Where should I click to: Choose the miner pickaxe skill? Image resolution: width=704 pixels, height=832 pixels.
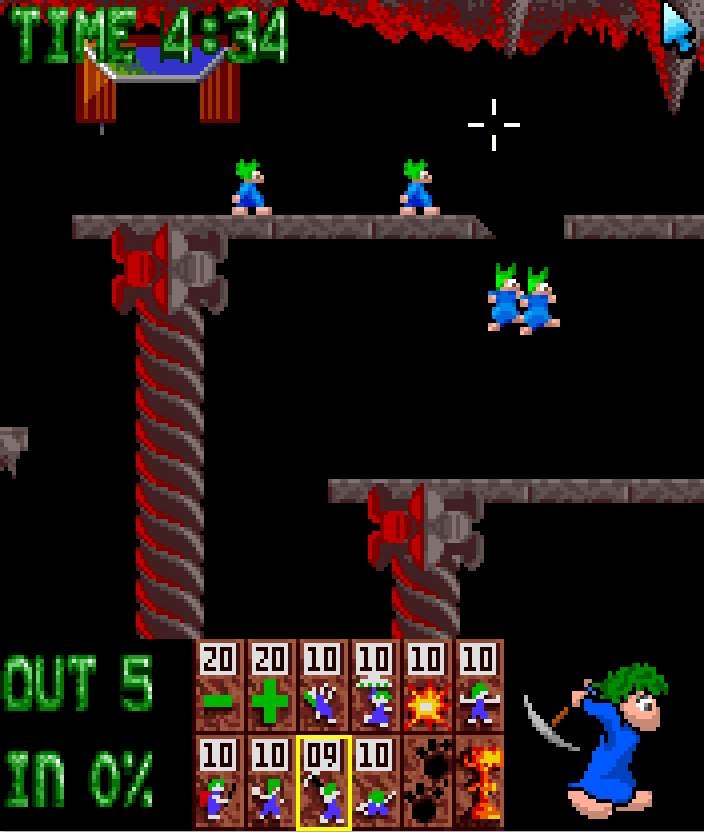(323, 783)
